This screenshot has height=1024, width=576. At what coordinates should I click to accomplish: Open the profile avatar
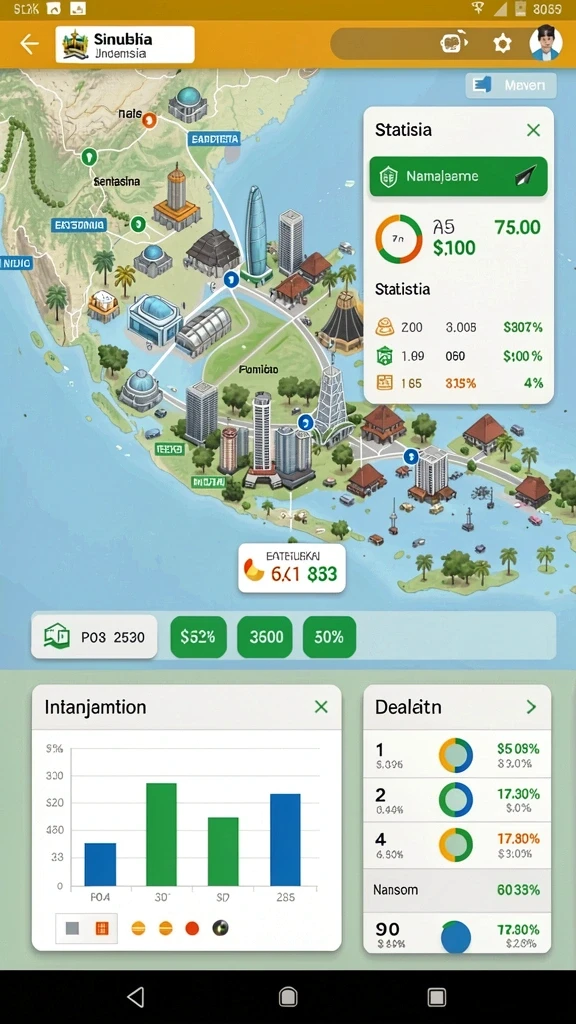(x=545, y=43)
